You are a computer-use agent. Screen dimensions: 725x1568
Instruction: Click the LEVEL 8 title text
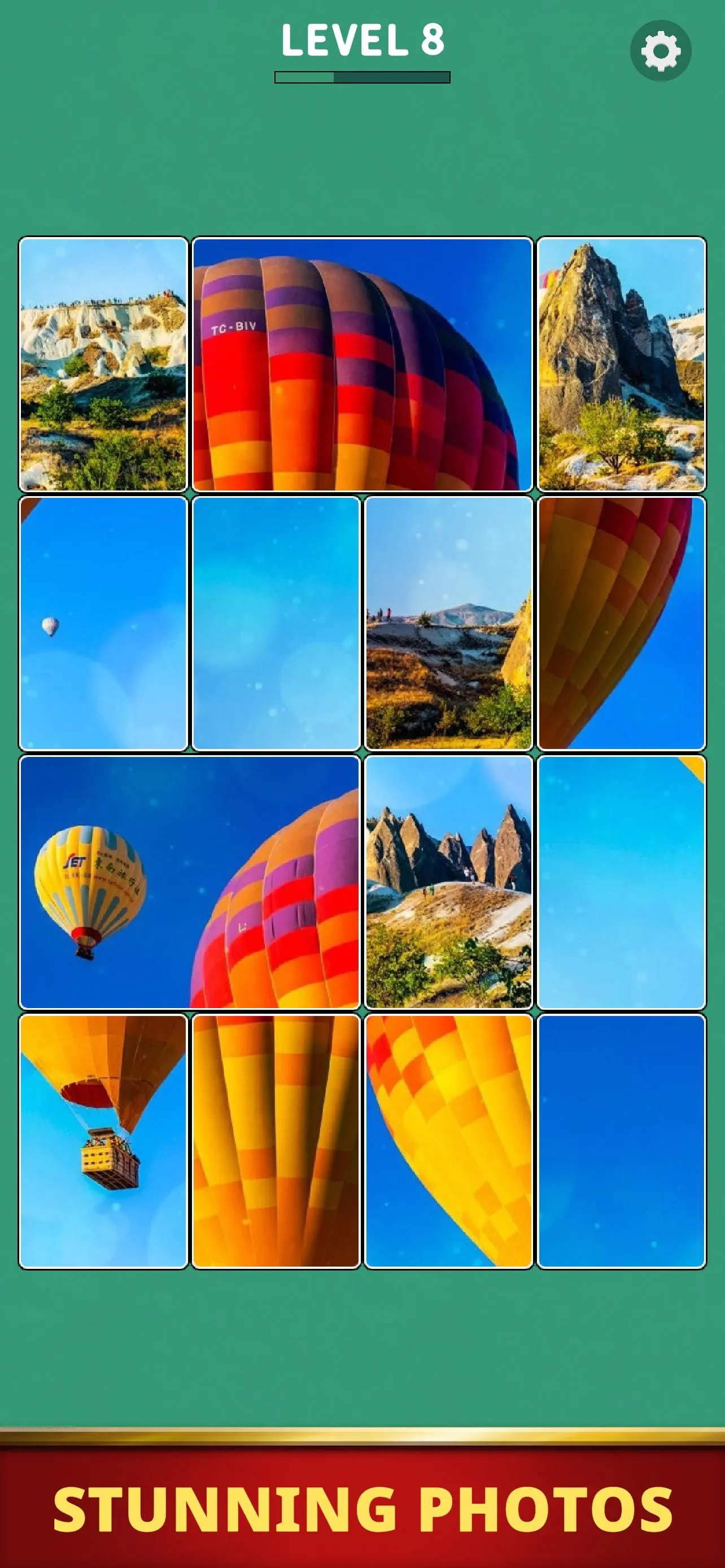(x=362, y=41)
